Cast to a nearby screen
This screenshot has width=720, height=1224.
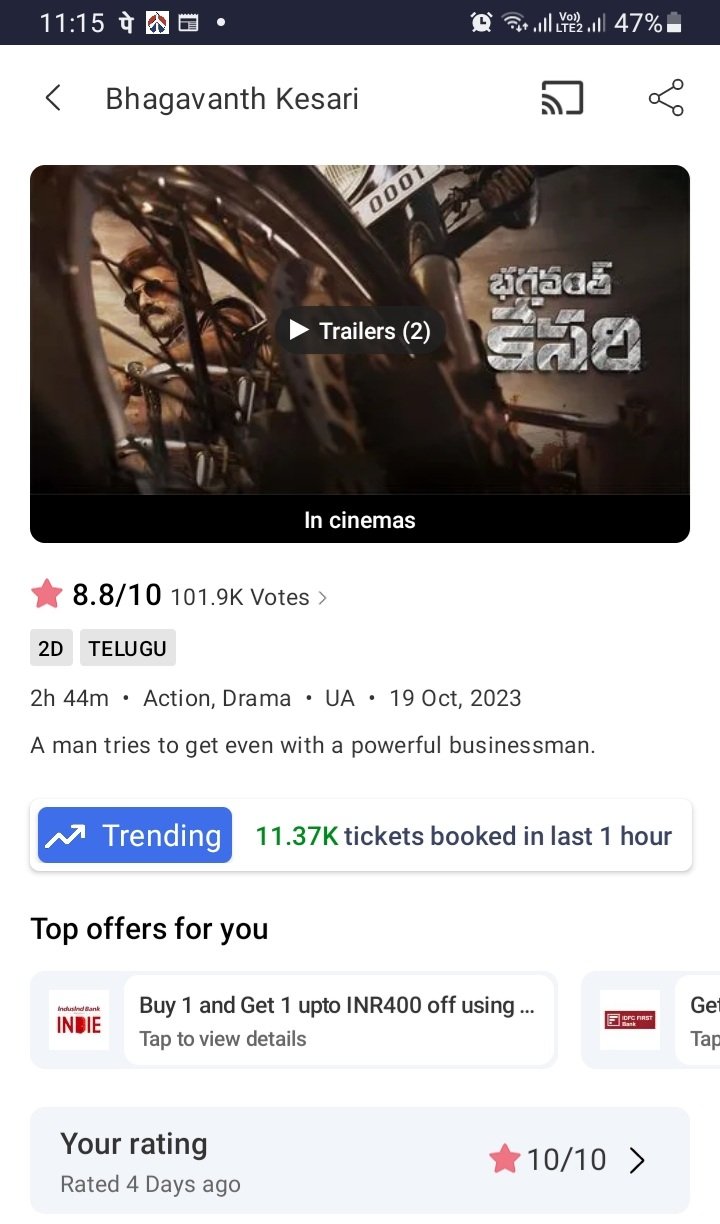(562, 98)
